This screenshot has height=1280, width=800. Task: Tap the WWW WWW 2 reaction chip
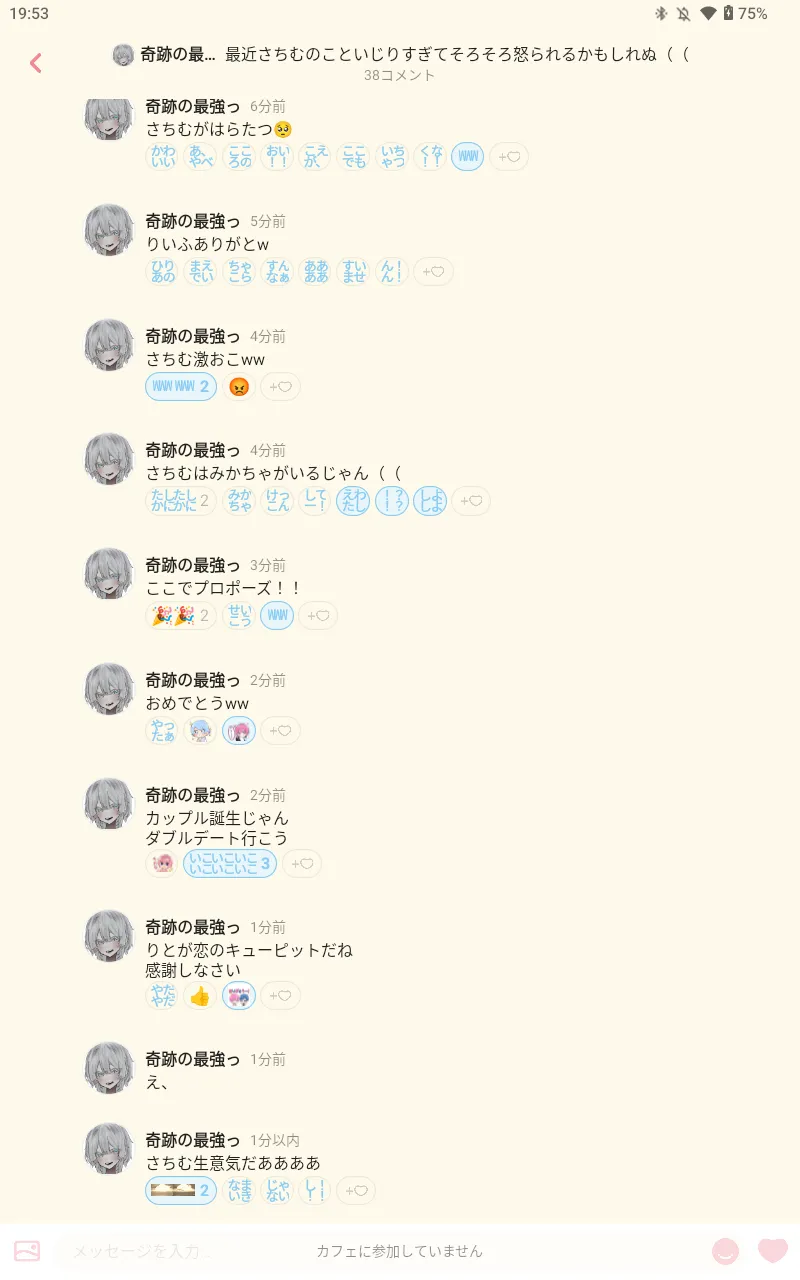tap(181, 387)
